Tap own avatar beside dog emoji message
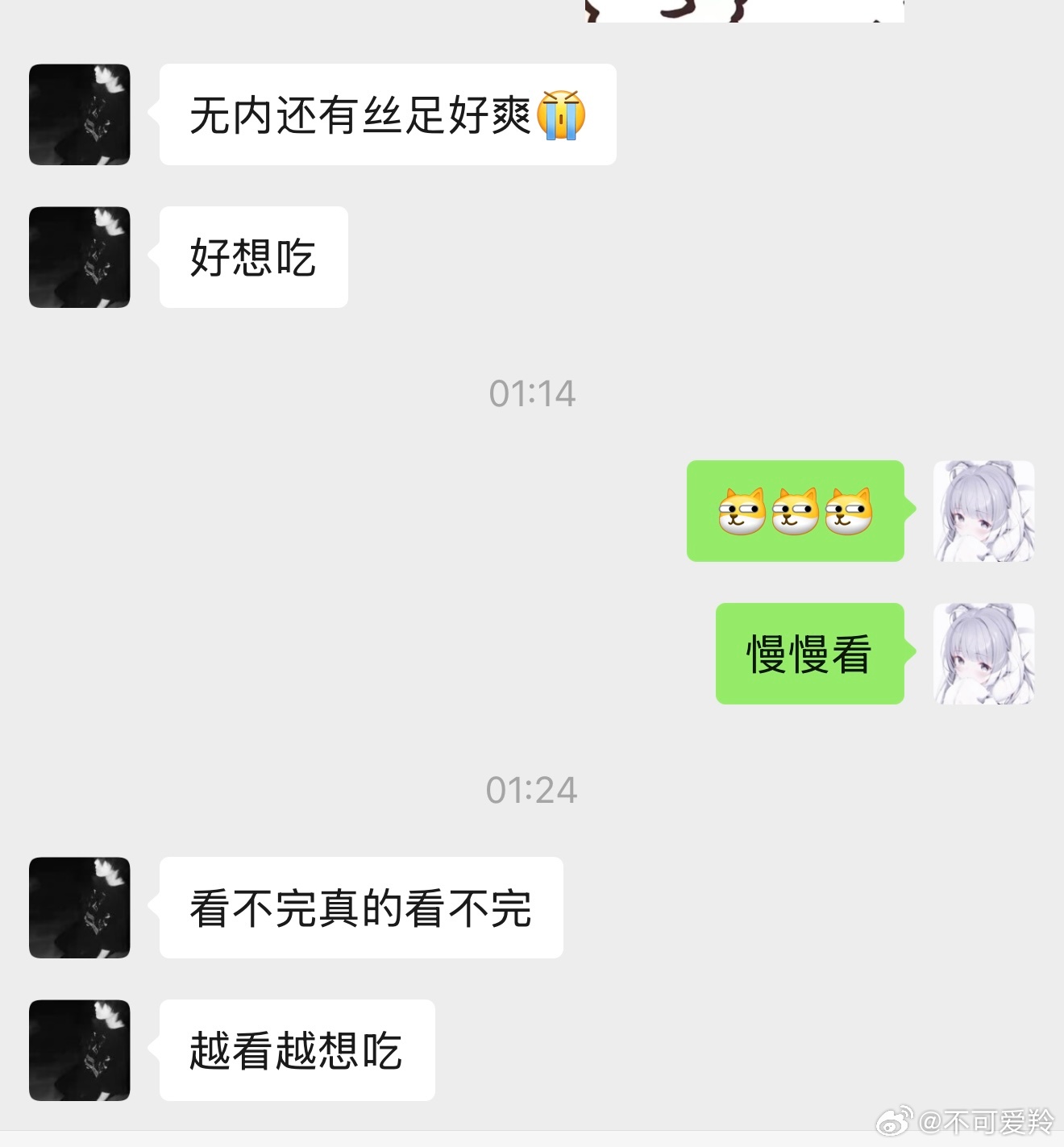Screen dimensions: 1064x1147 983,511
